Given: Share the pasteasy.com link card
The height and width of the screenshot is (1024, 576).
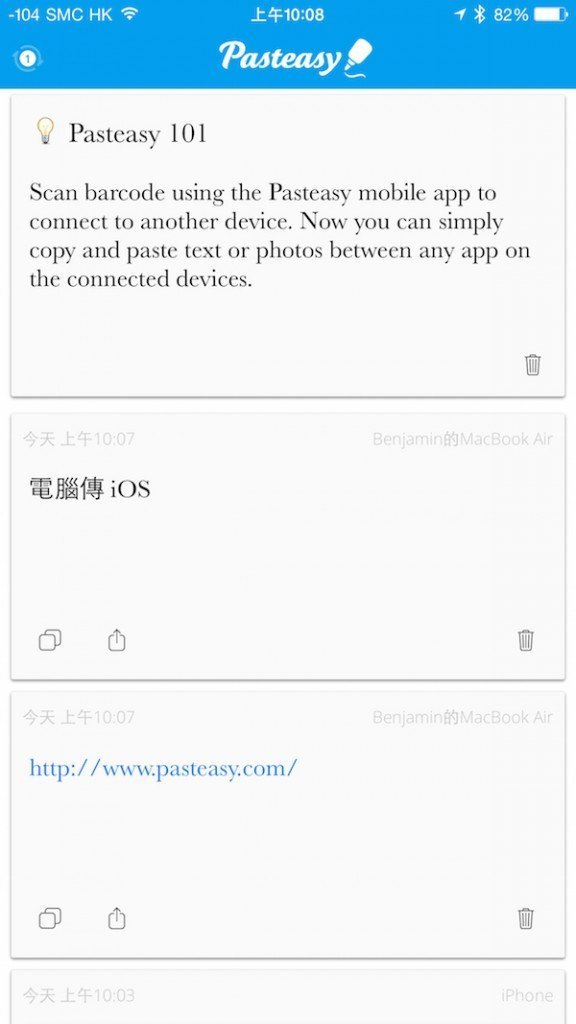Looking at the screenshot, I should [116, 919].
